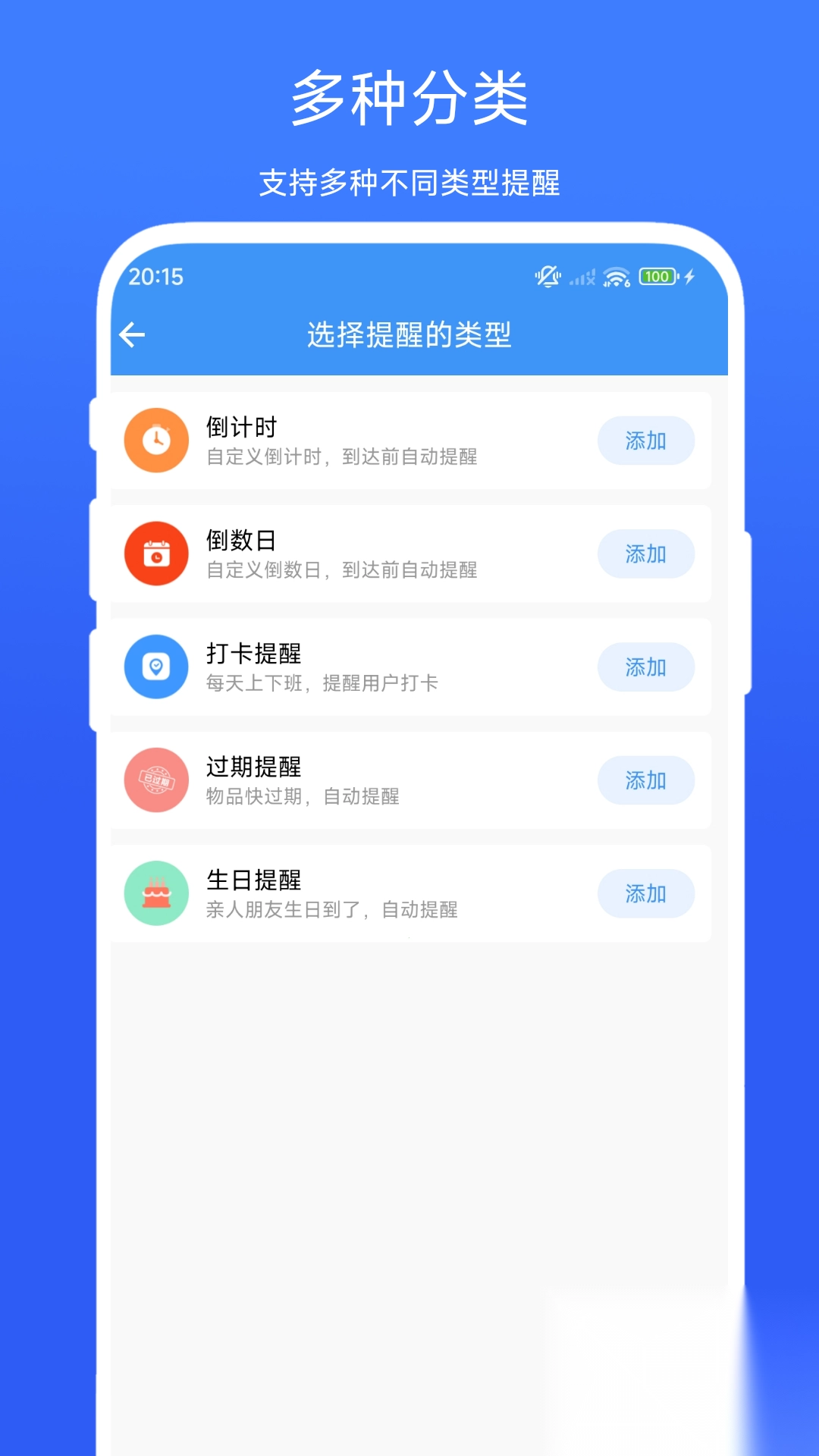Tap 添加 next to 倒数日
The width and height of the screenshot is (819, 1456).
[x=645, y=554]
